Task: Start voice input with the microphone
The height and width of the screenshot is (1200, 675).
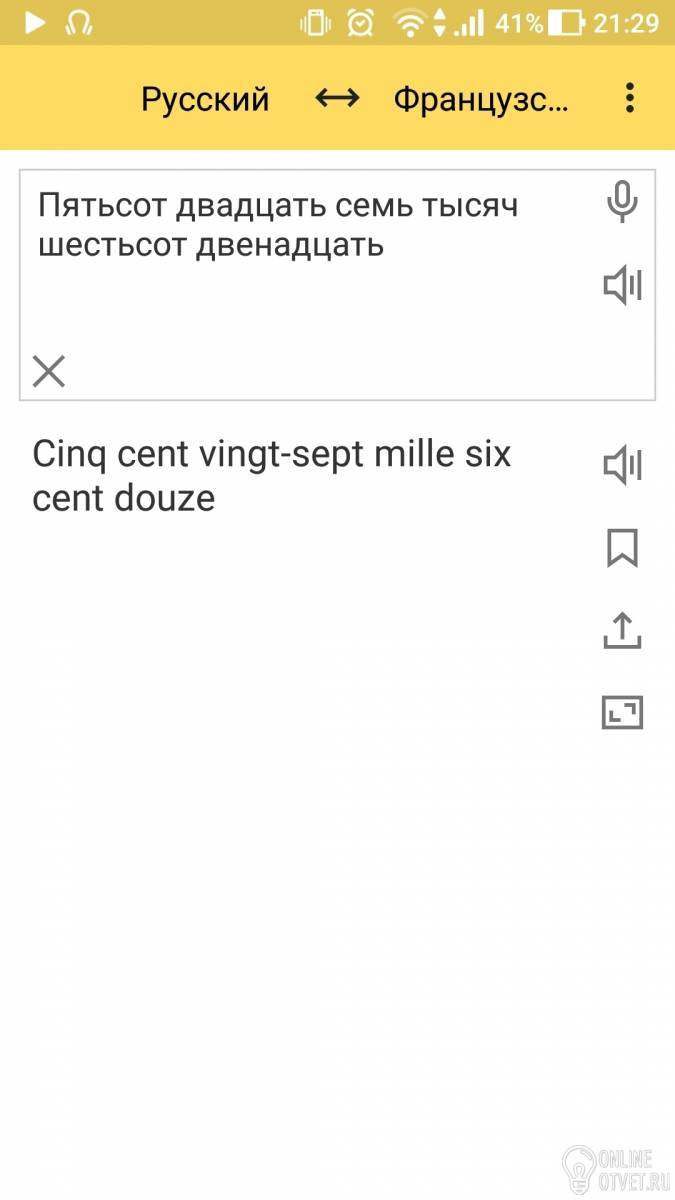Action: pyautogui.click(x=622, y=202)
